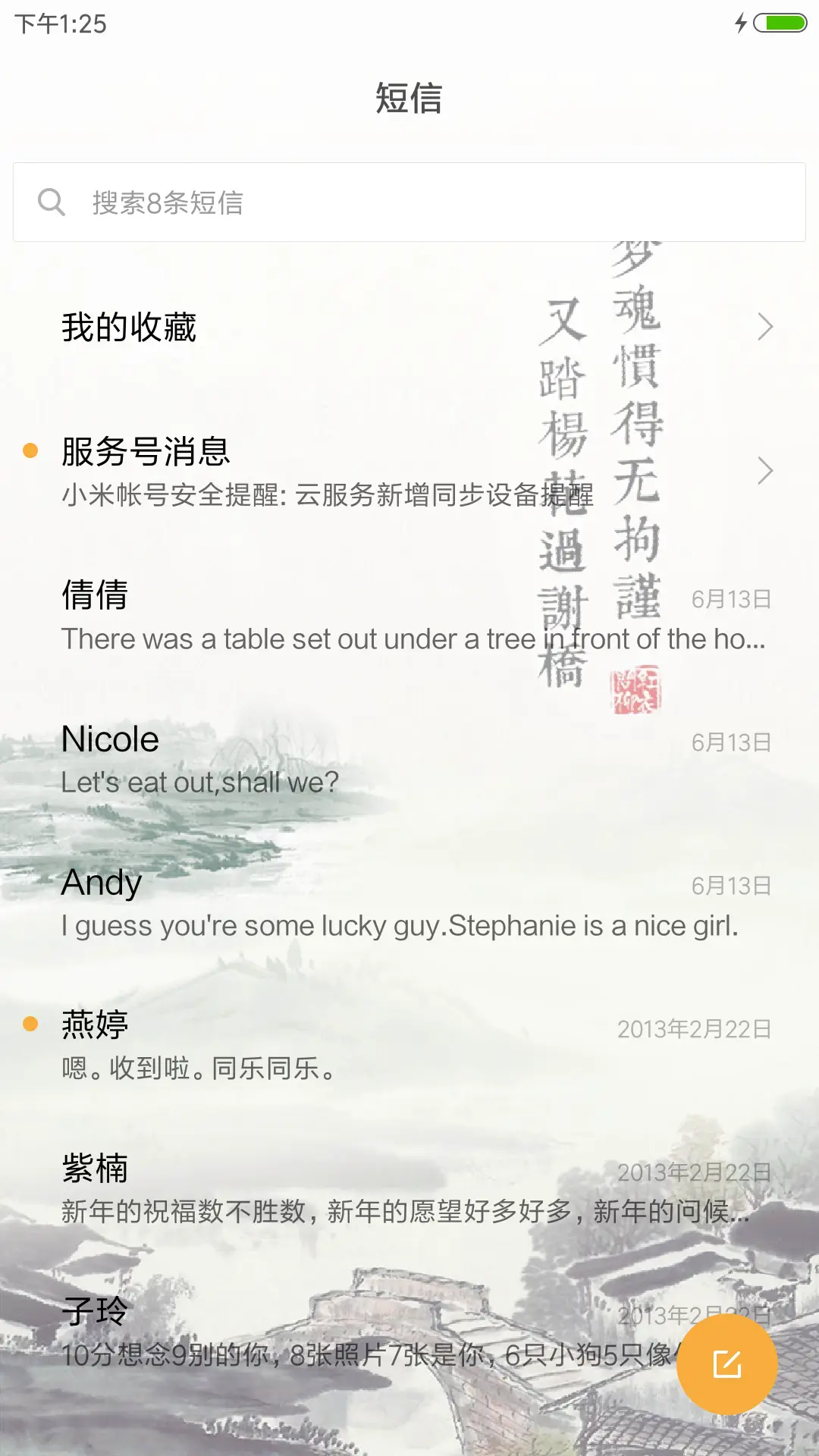Expand 我的收藏 with its chevron
The height and width of the screenshot is (1456, 819).
pos(766,327)
